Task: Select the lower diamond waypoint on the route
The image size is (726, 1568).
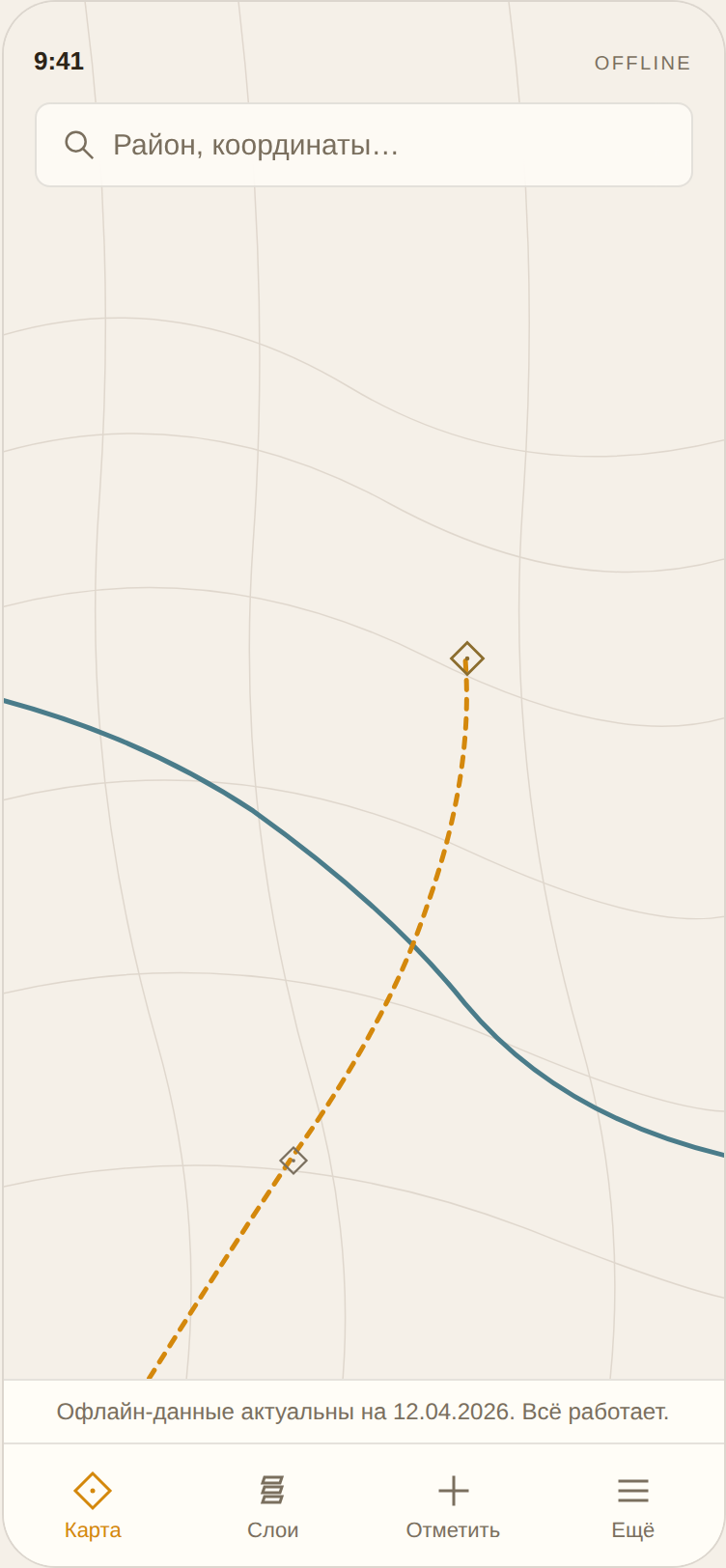Action: 293,1161
